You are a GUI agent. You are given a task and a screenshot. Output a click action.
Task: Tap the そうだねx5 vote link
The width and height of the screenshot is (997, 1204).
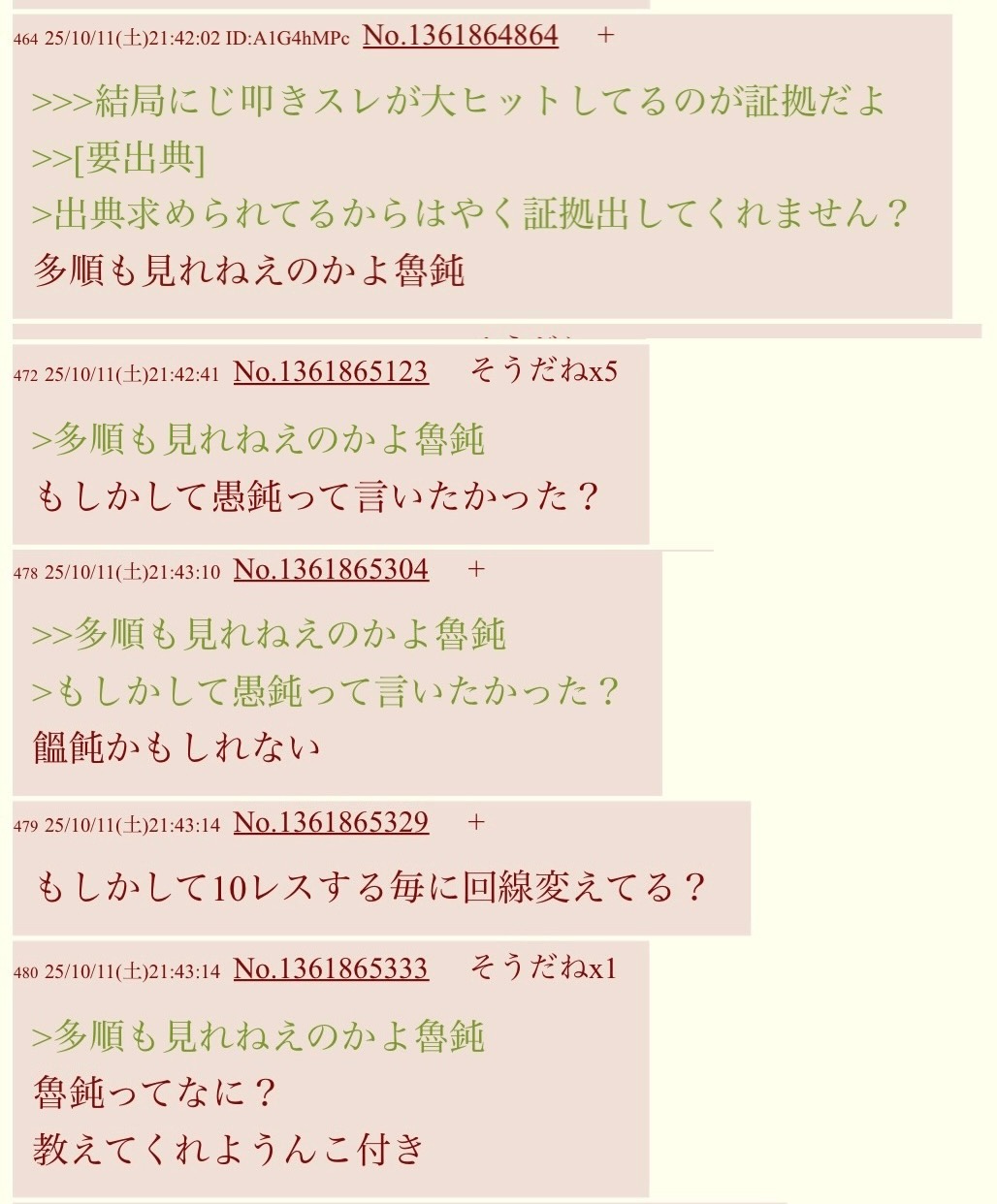tap(543, 371)
